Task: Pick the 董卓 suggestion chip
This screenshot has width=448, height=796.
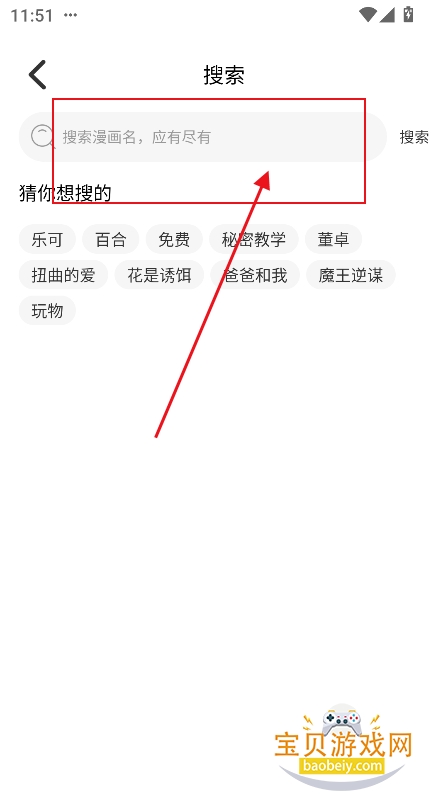Action: pyautogui.click(x=333, y=239)
